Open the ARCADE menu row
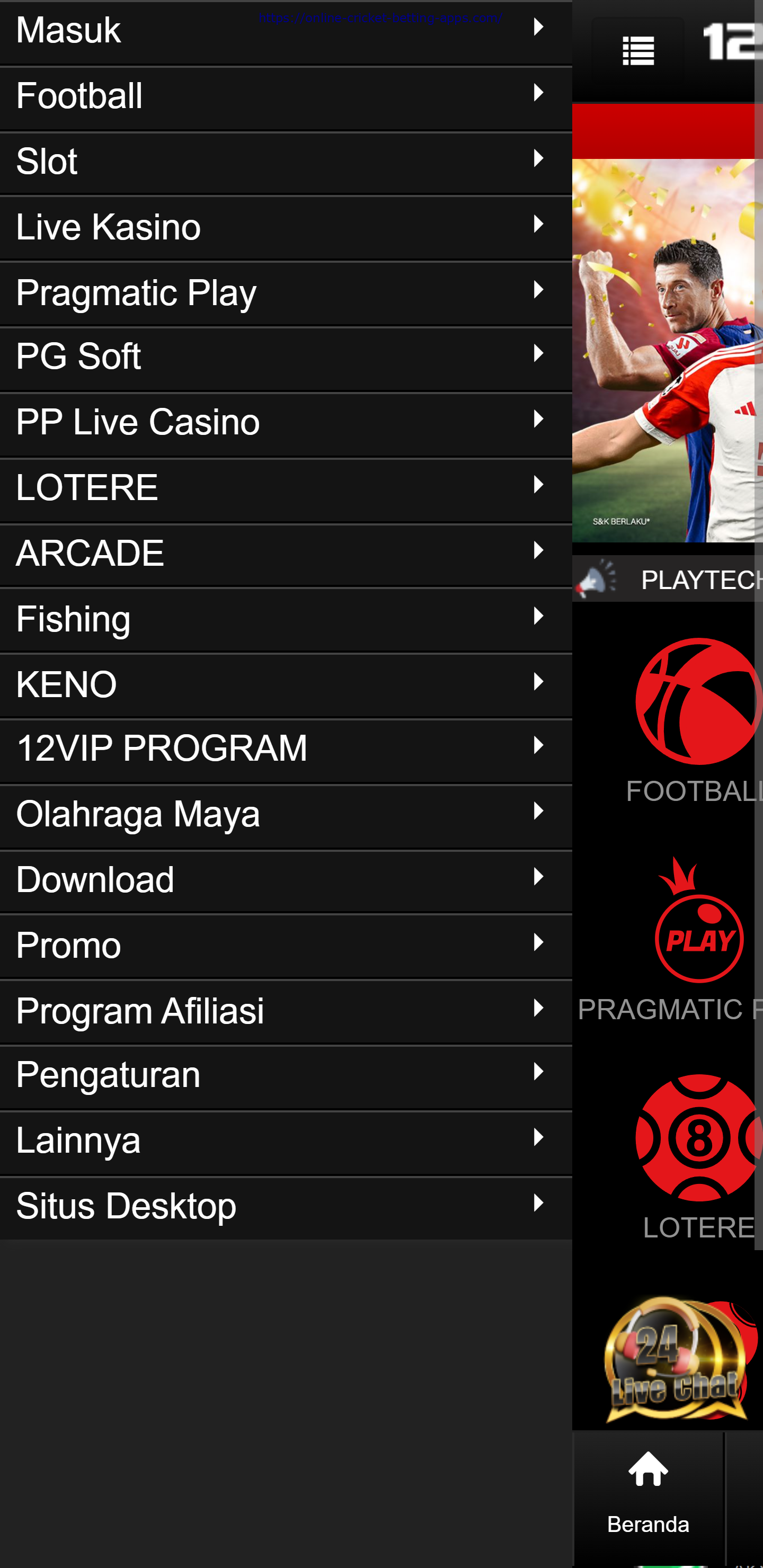 (285, 554)
